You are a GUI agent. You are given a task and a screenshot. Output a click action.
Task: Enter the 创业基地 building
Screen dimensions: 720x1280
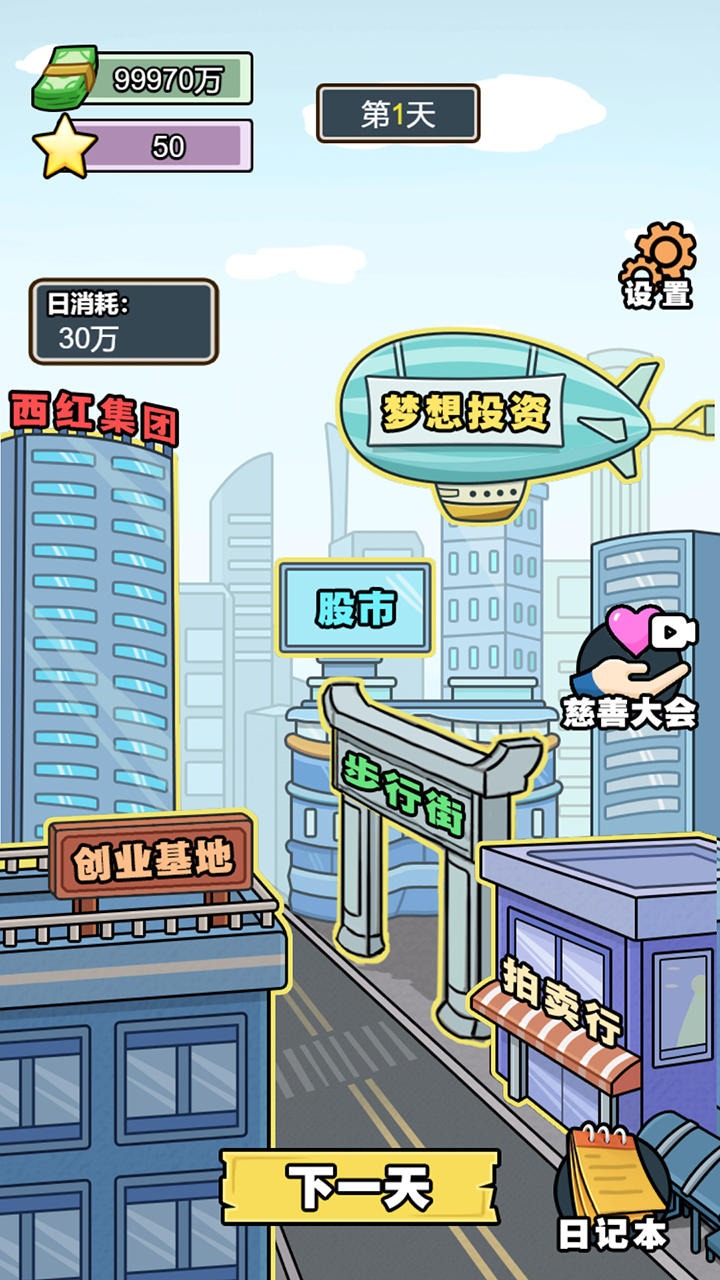coord(150,858)
